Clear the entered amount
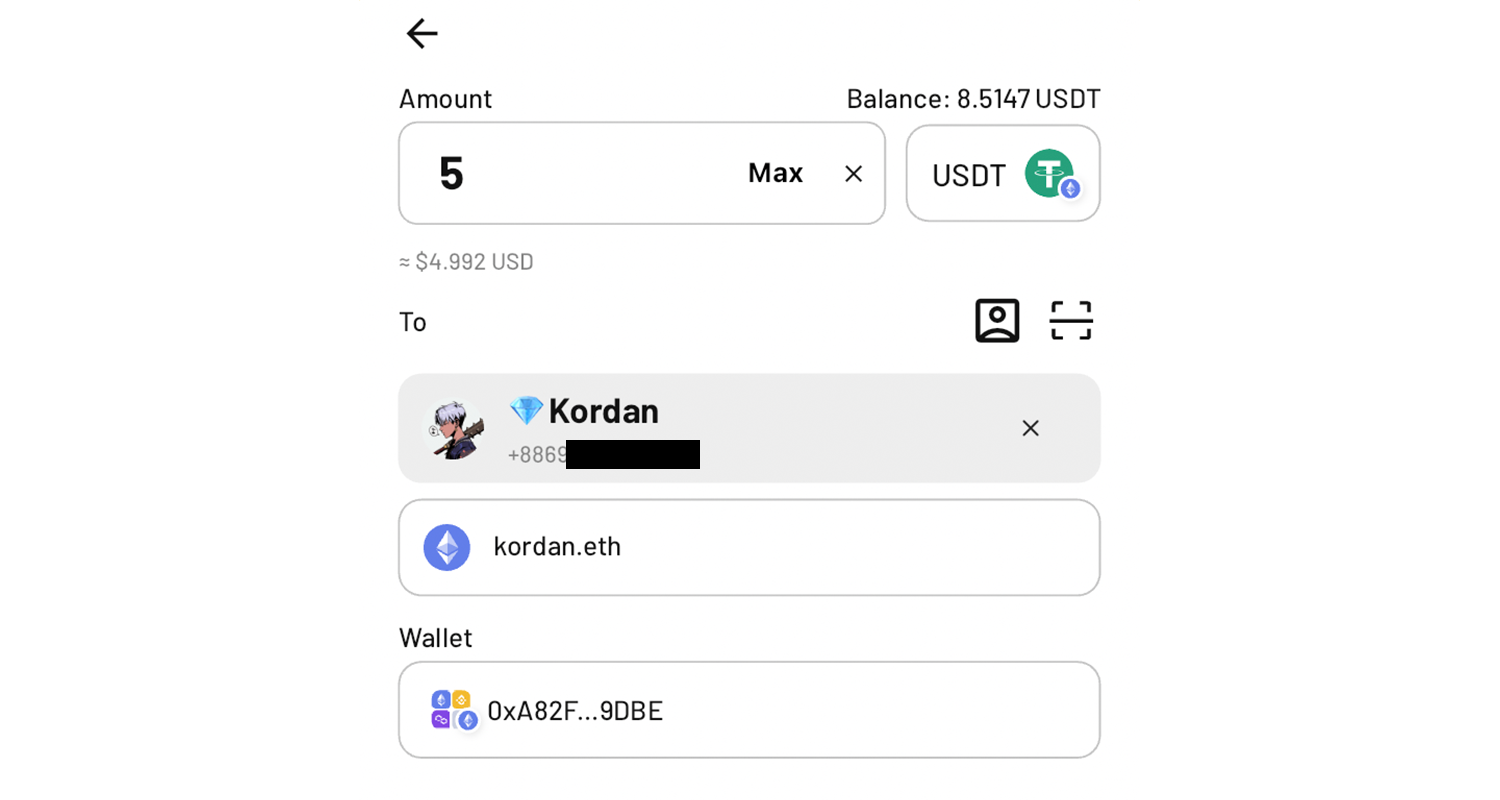 tap(853, 174)
